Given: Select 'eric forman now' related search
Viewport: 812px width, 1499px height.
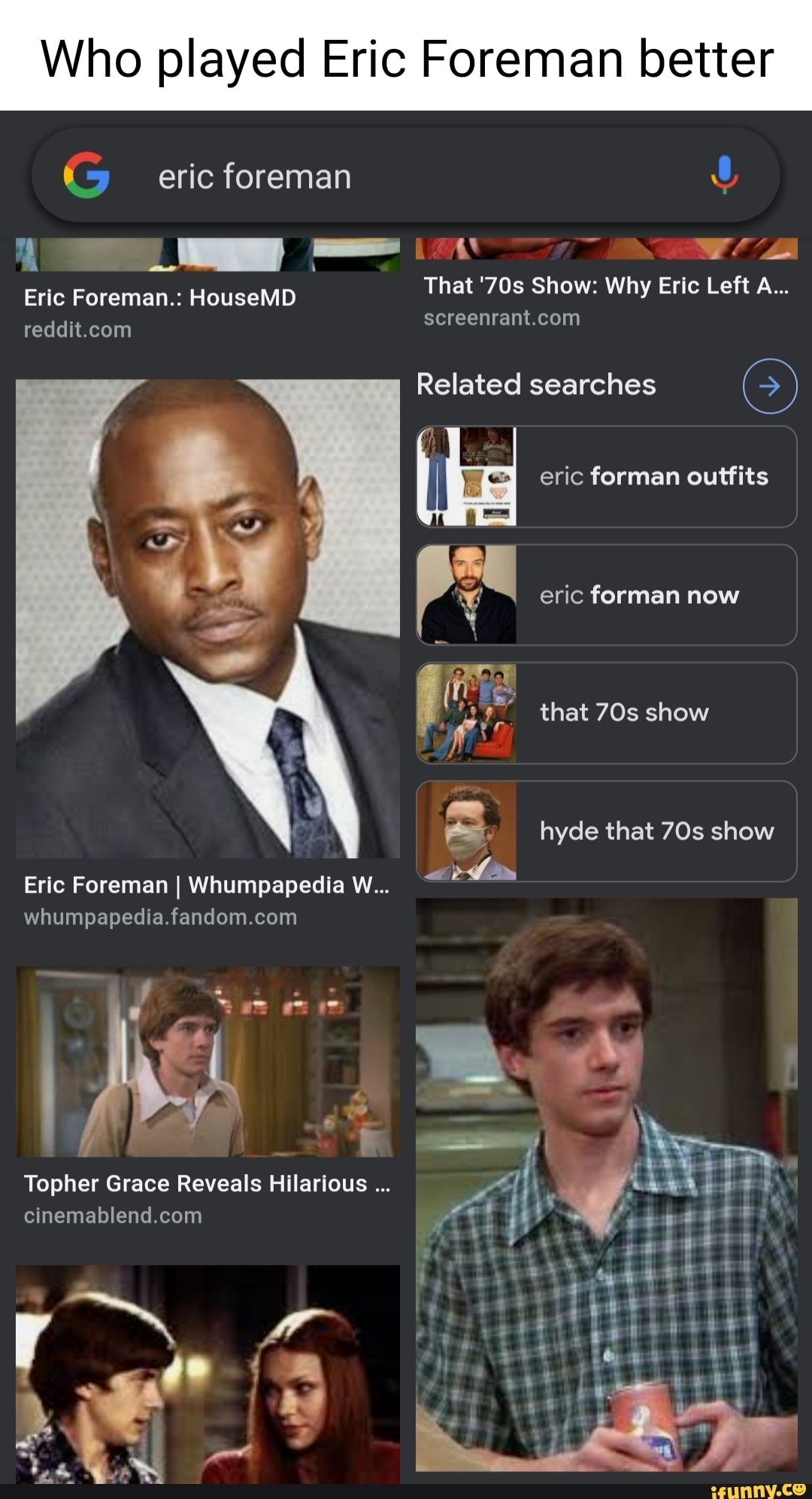Looking at the screenshot, I should (607, 595).
